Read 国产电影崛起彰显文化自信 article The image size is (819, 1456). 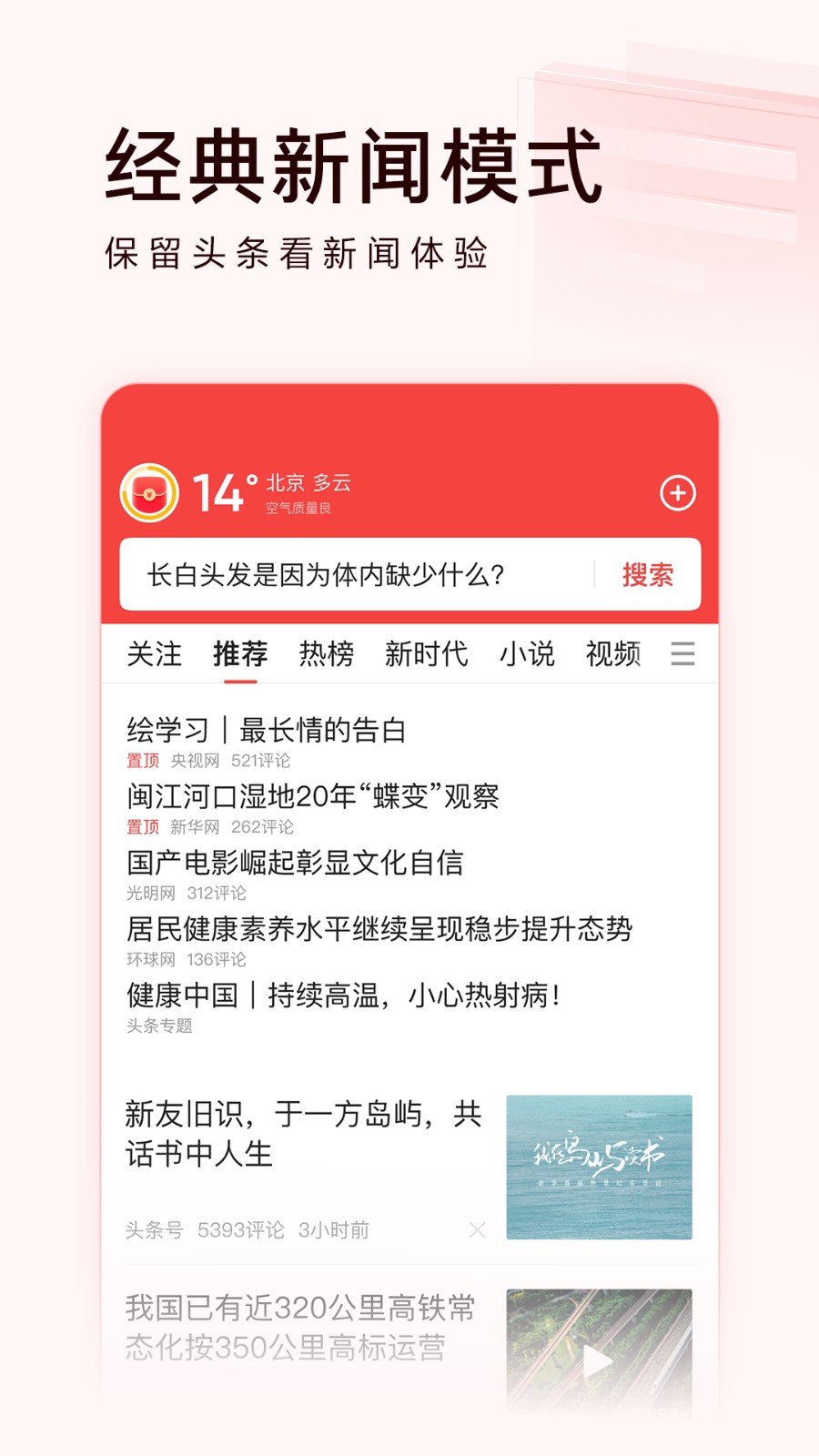point(294,864)
